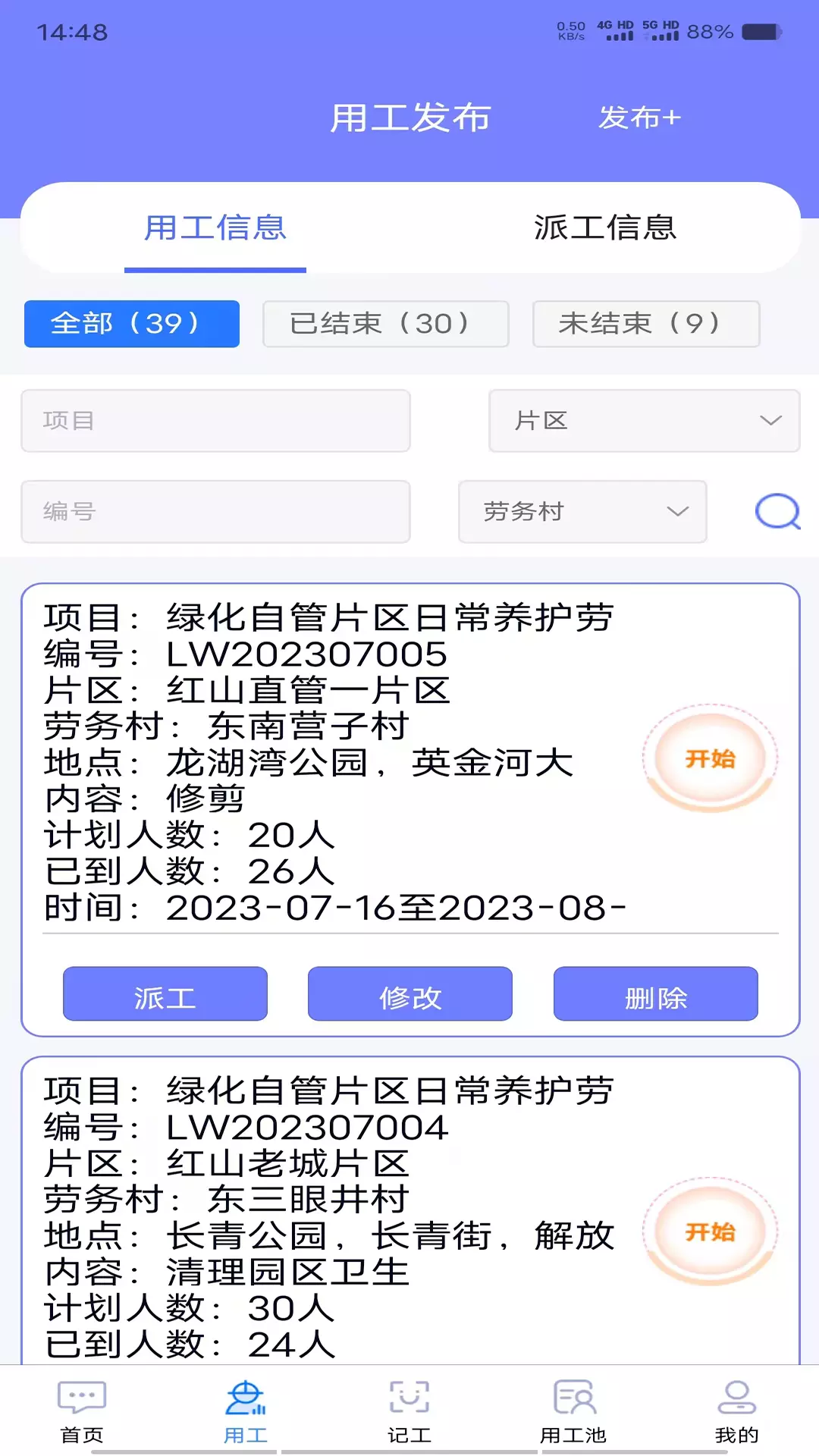The height and width of the screenshot is (1456, 819).
Task: Tap the 项目 input field
Action: pyautogui.click(x=215, y=421)
